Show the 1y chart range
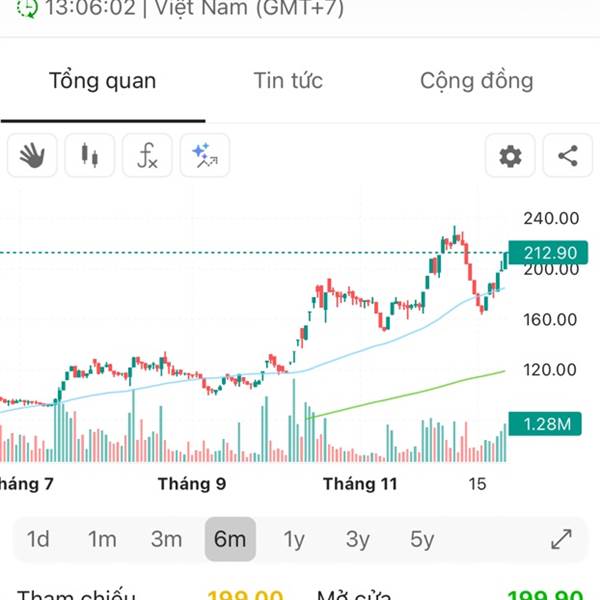 click(294, 539)
